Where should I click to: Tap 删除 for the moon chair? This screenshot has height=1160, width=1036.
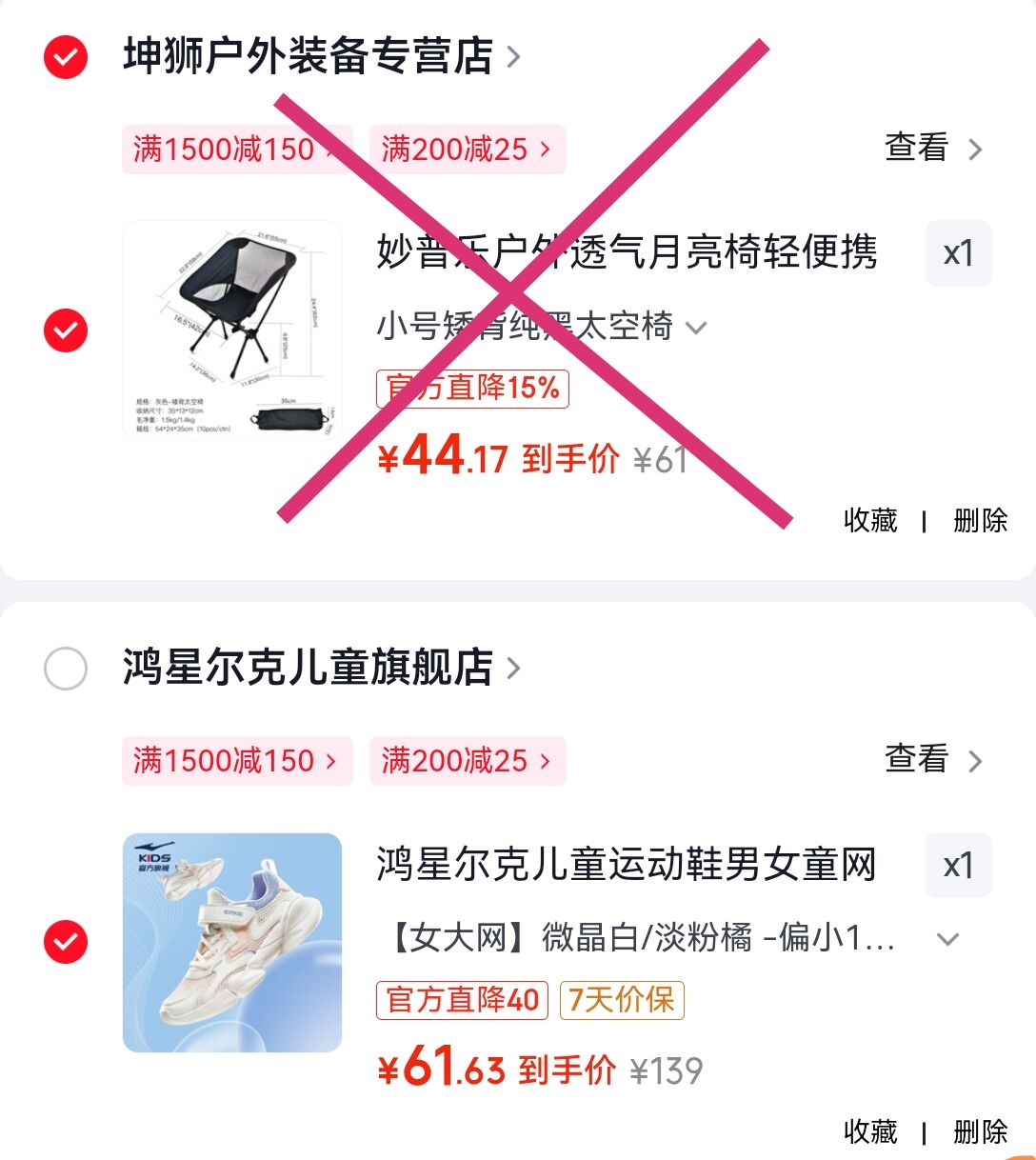980,520
